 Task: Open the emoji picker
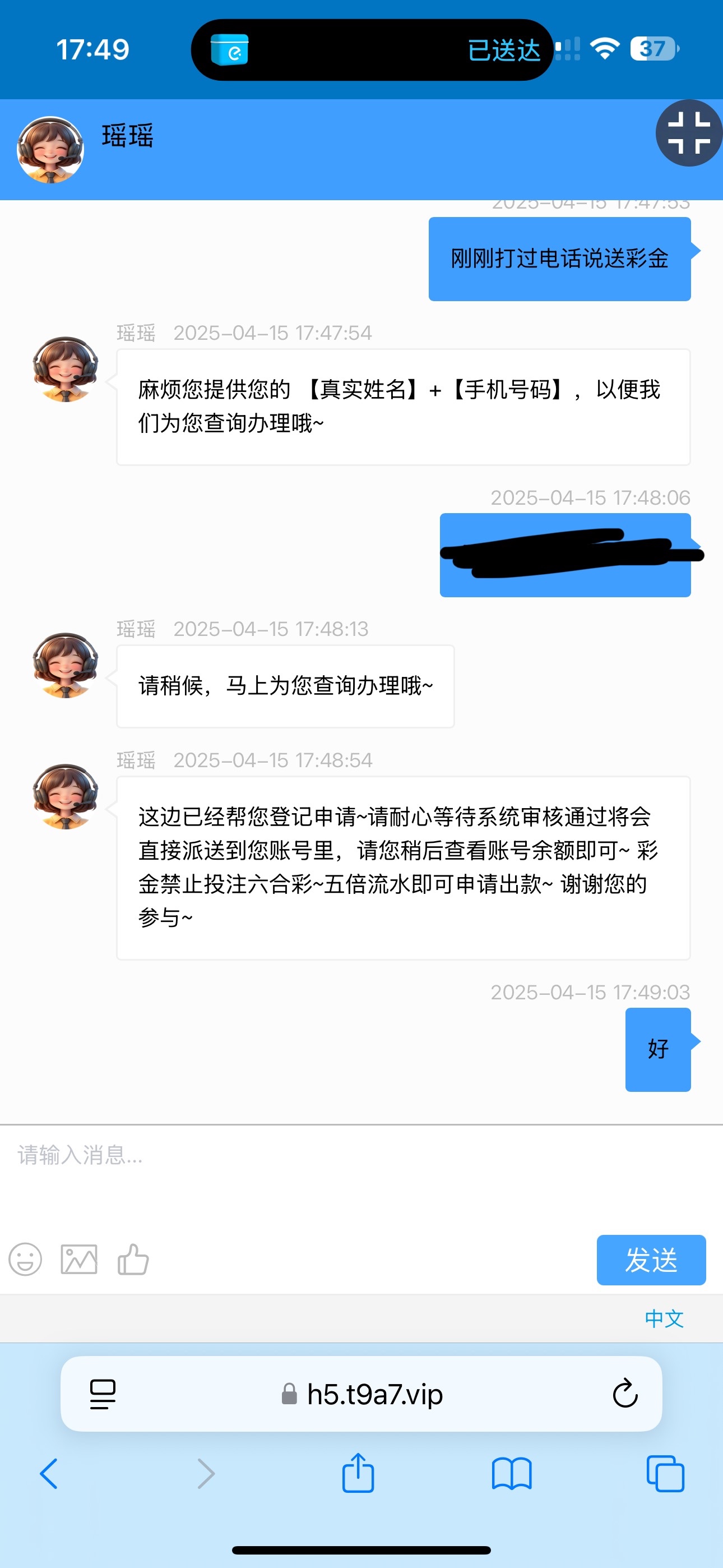coord(26,1259)
